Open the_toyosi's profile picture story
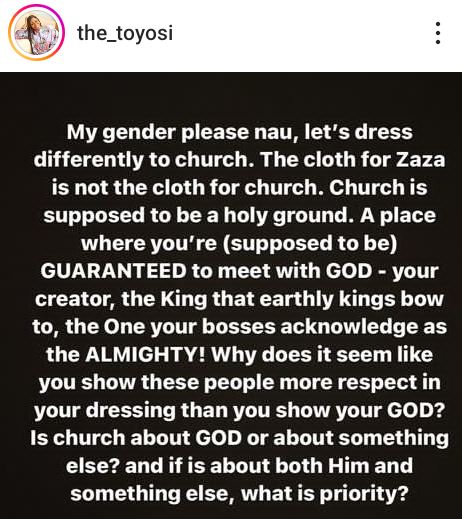The height and width of the screenshot is (519, 462). click(36, 33)
